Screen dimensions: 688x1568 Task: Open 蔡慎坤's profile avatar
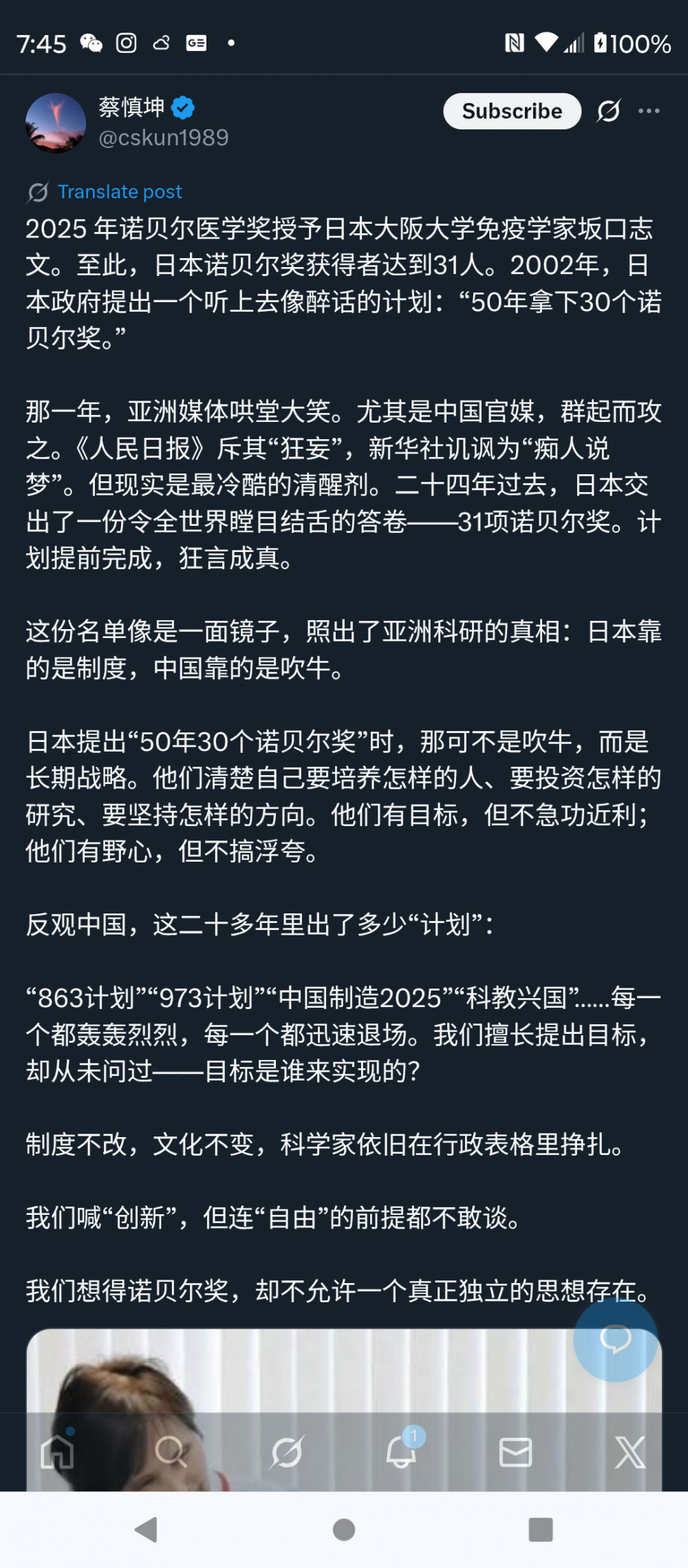click(x=56, y=123)
